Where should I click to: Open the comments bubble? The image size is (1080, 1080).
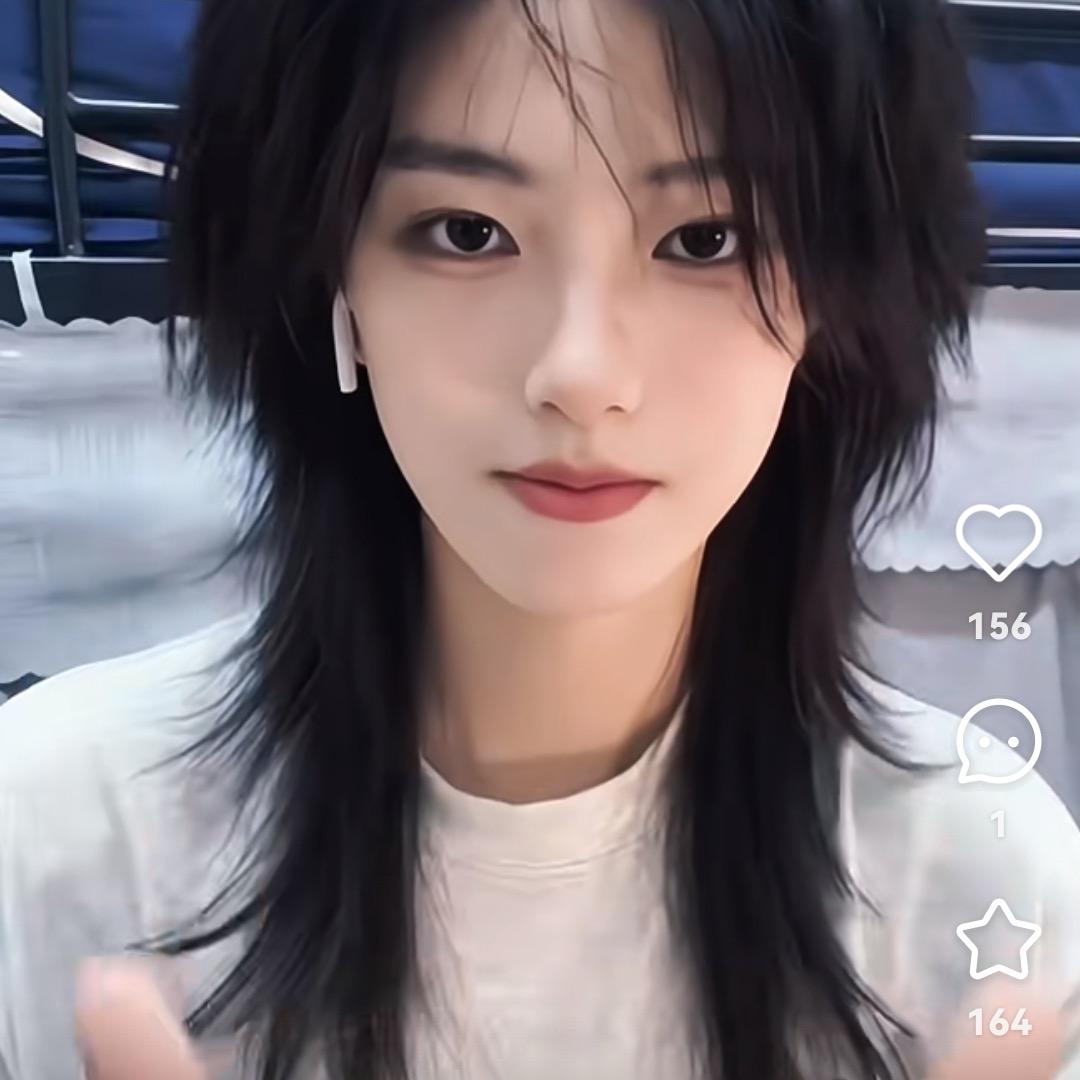pos(998,741)
